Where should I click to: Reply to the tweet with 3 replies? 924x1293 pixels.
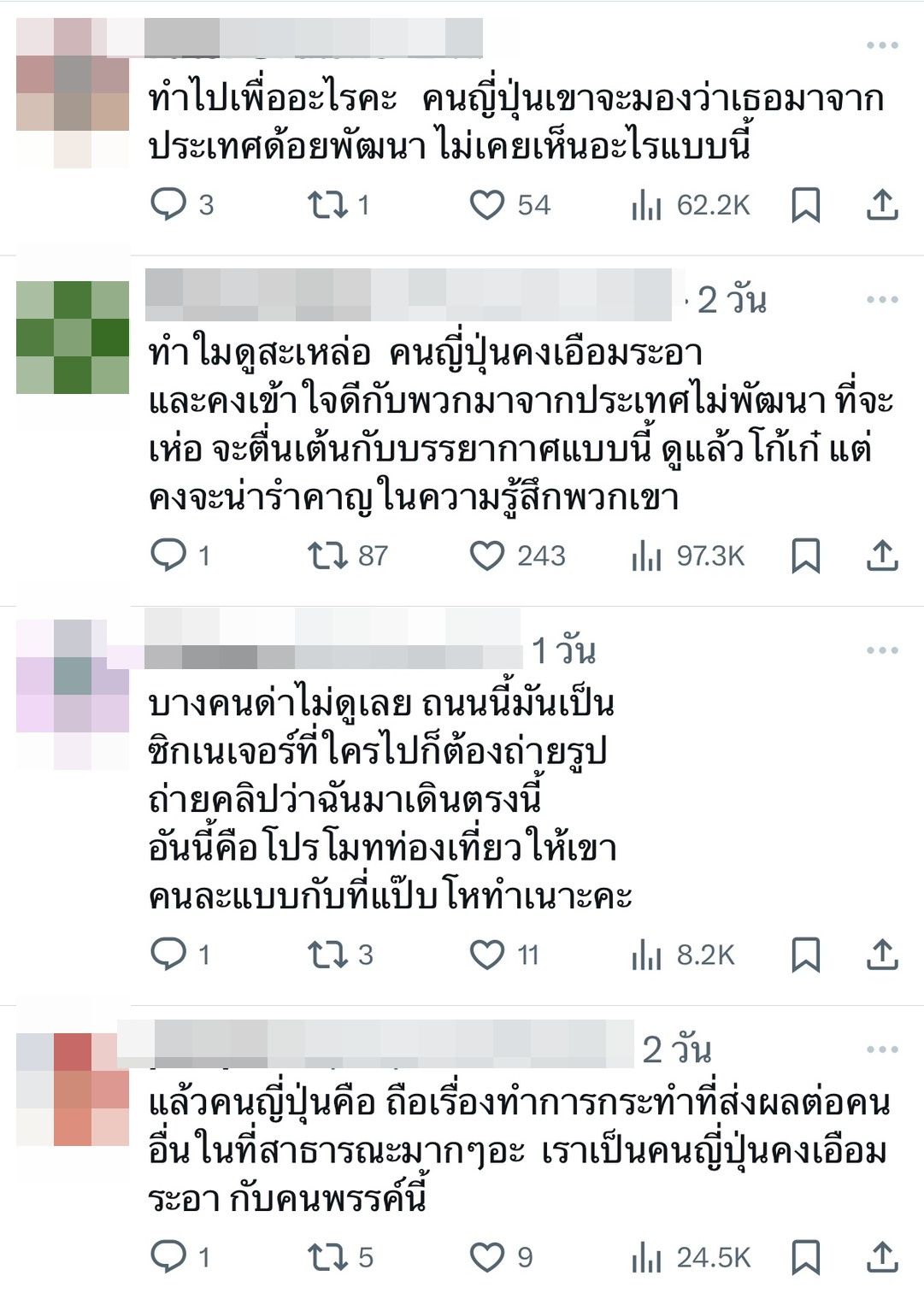tap(168, 205)
